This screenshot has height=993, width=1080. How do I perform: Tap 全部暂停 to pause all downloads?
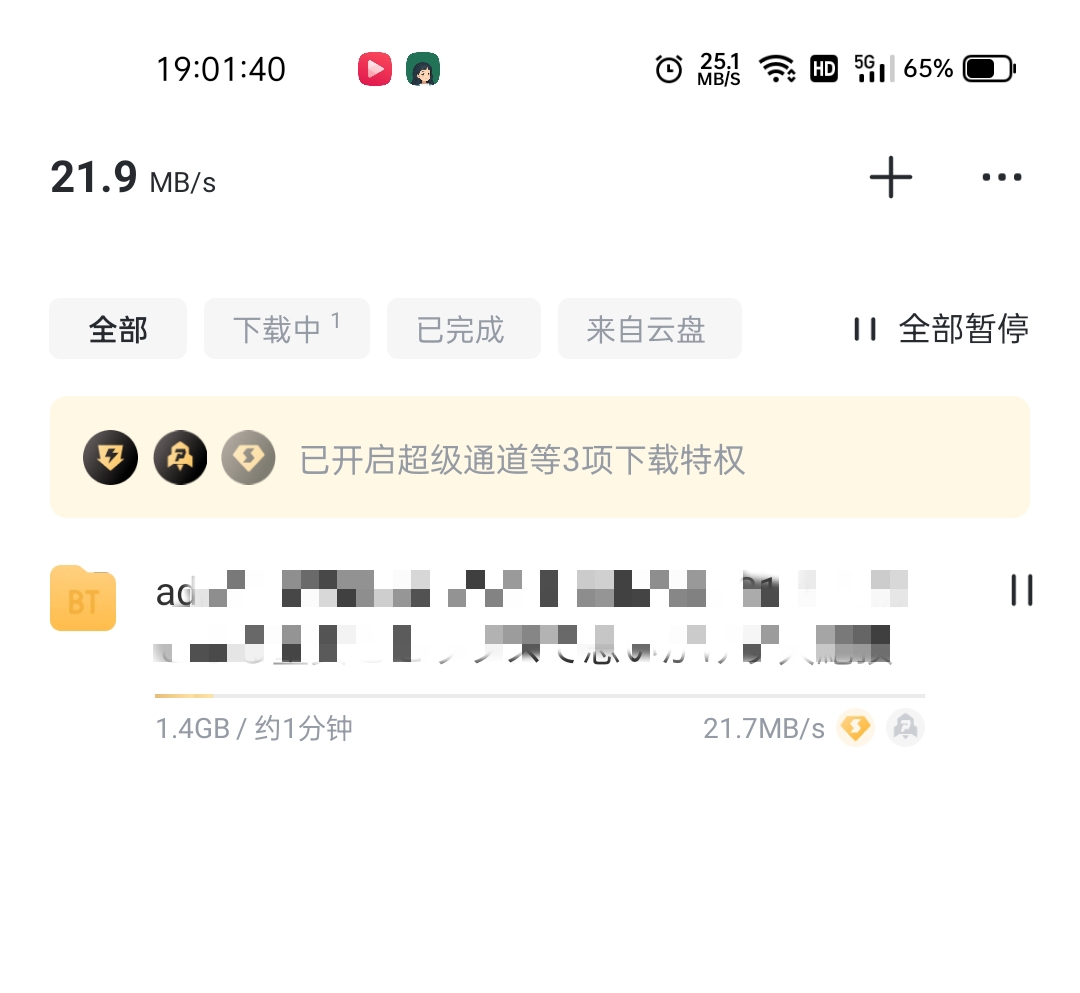(x=941, y=329)
